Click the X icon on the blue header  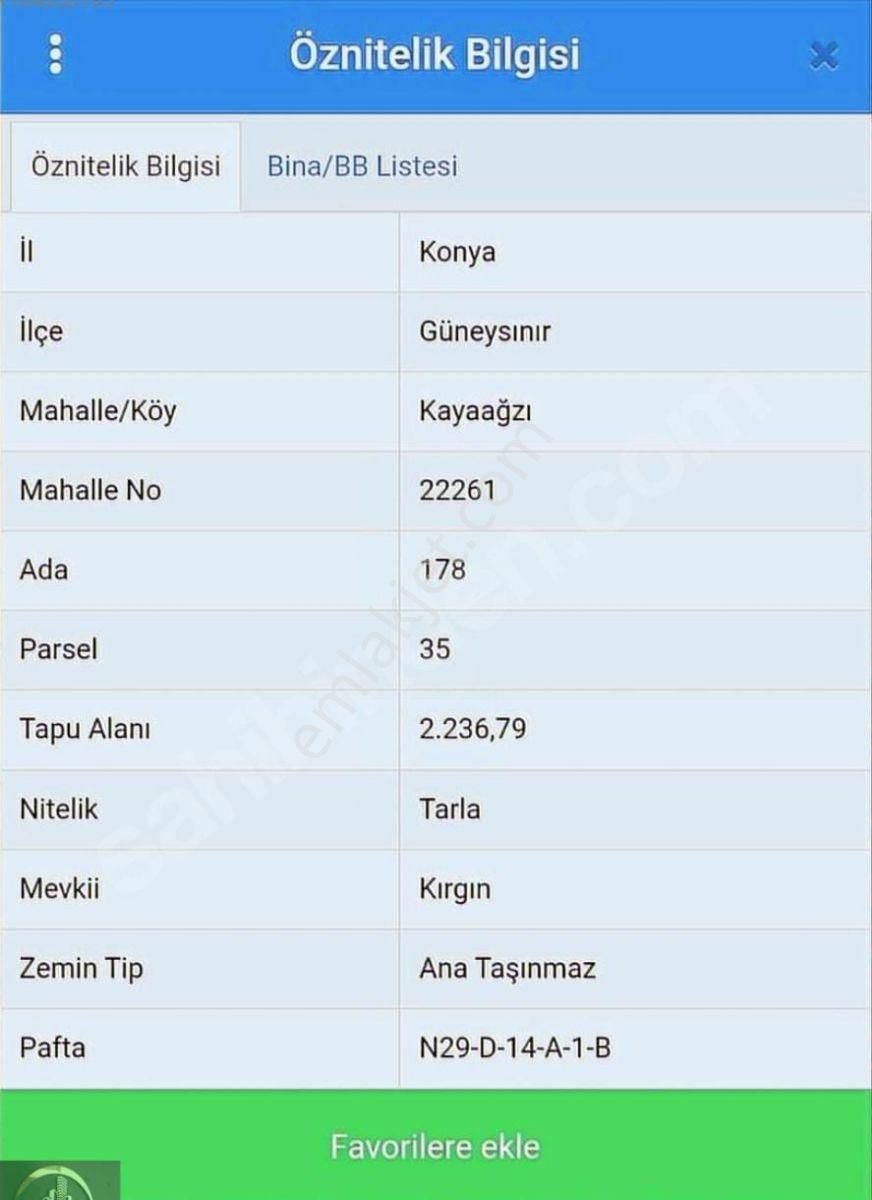pos(822,55)
